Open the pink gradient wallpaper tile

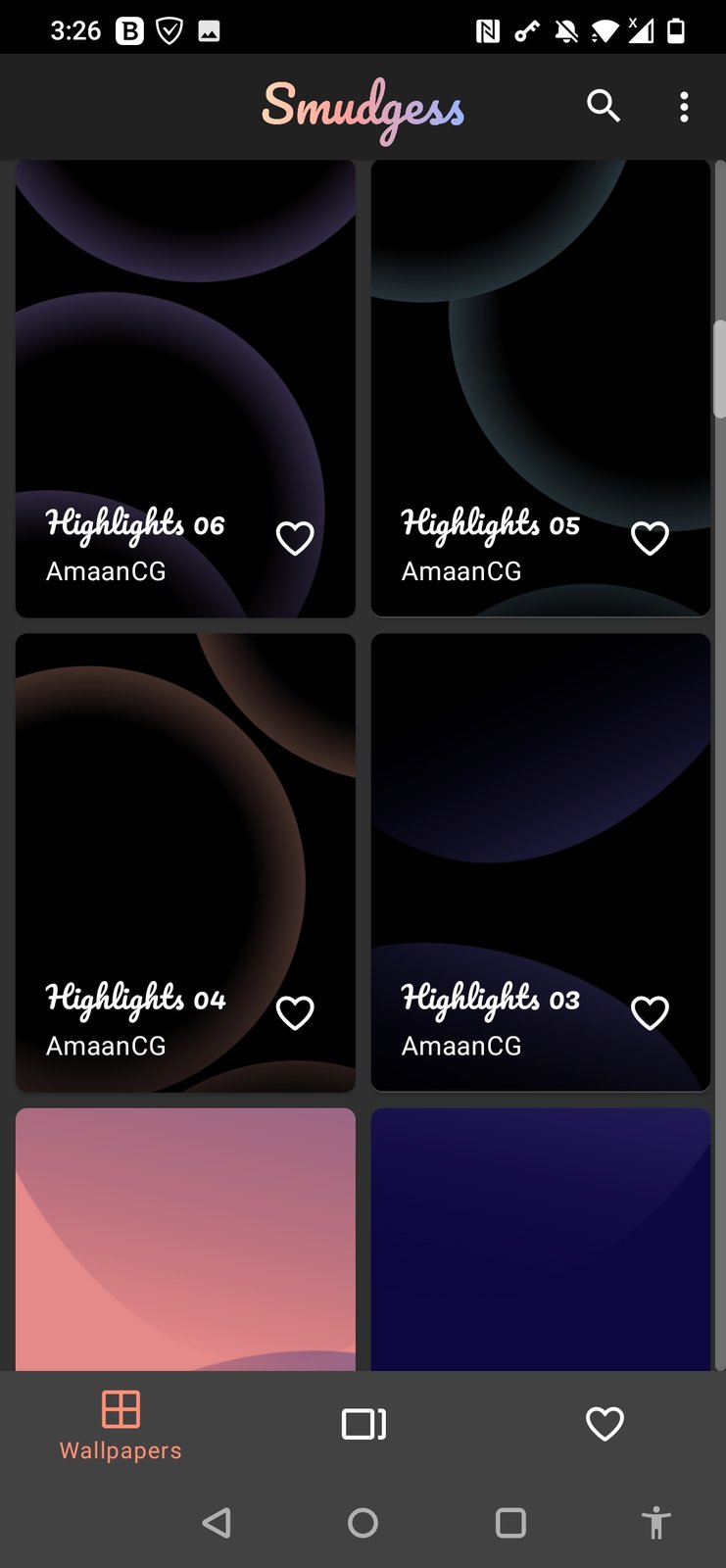pyautogui.click(x=185, y=1240)
